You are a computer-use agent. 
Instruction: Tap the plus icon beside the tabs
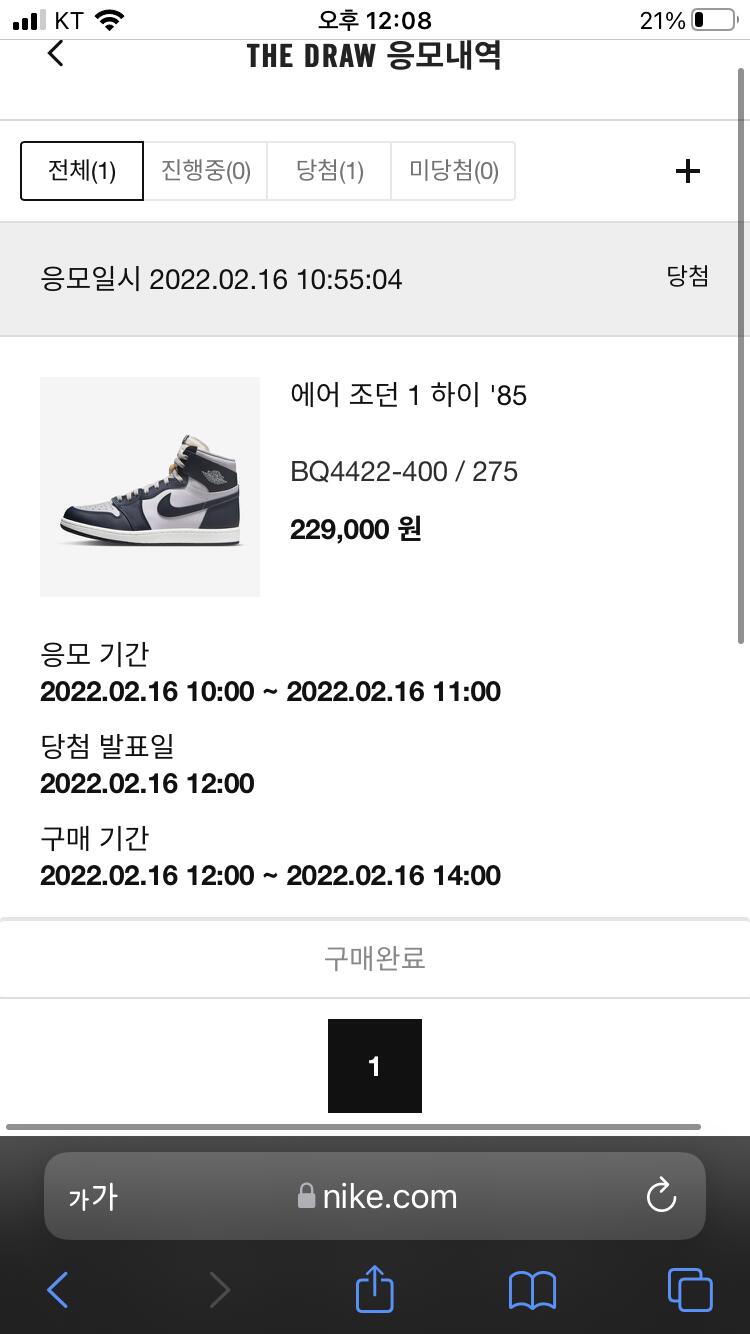(x=688, y=172)
